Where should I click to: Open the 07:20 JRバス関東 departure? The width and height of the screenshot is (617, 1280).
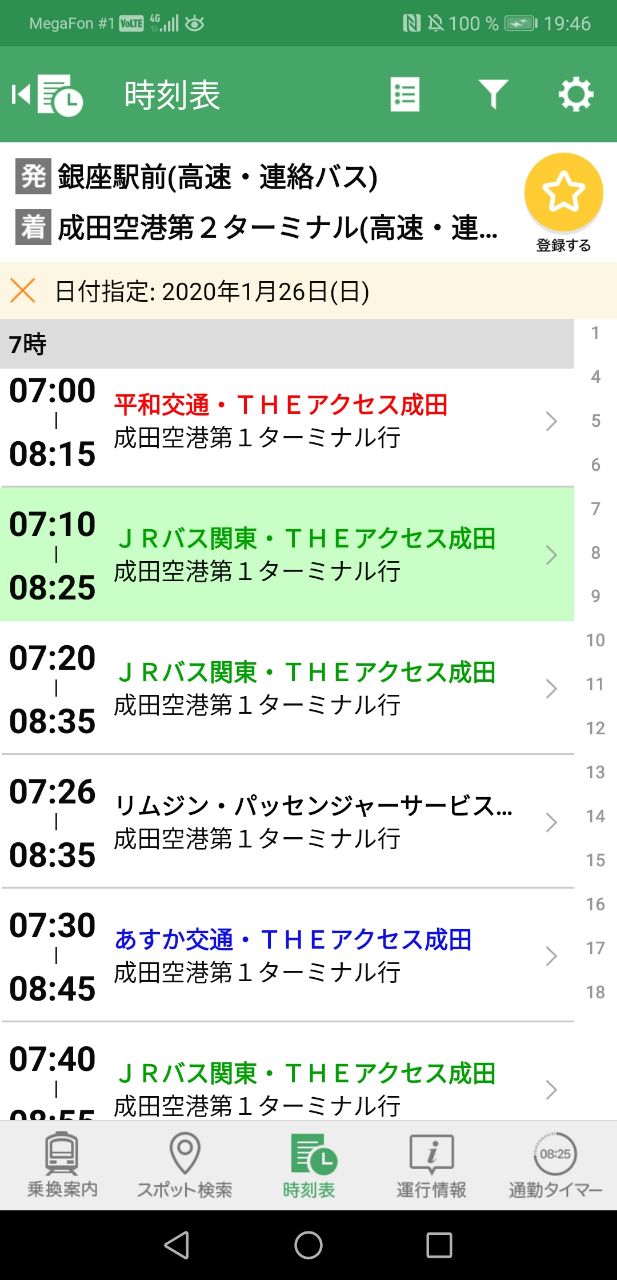click(287, 688)
